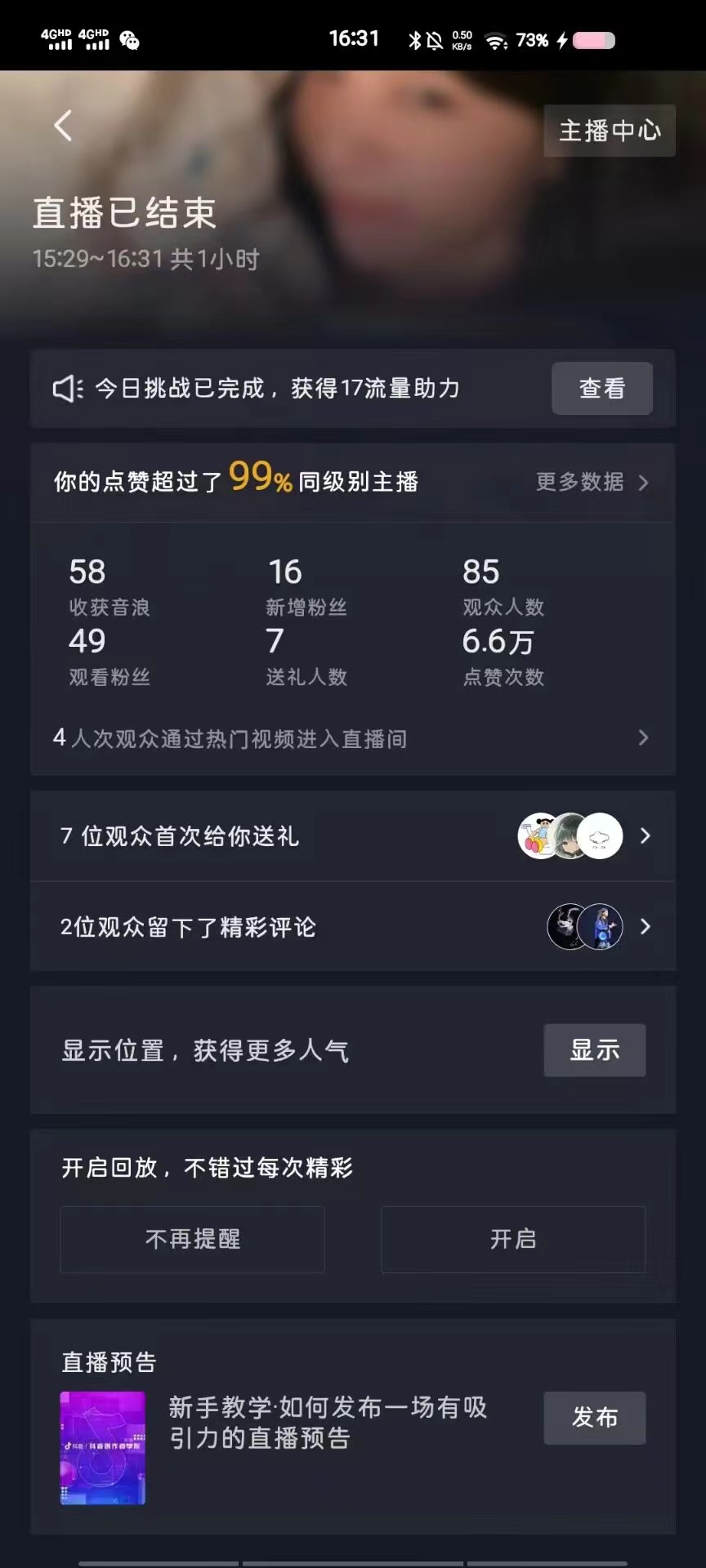Open the 热门视频 audience source row
706x1568 pixels.
pos(351,739)
